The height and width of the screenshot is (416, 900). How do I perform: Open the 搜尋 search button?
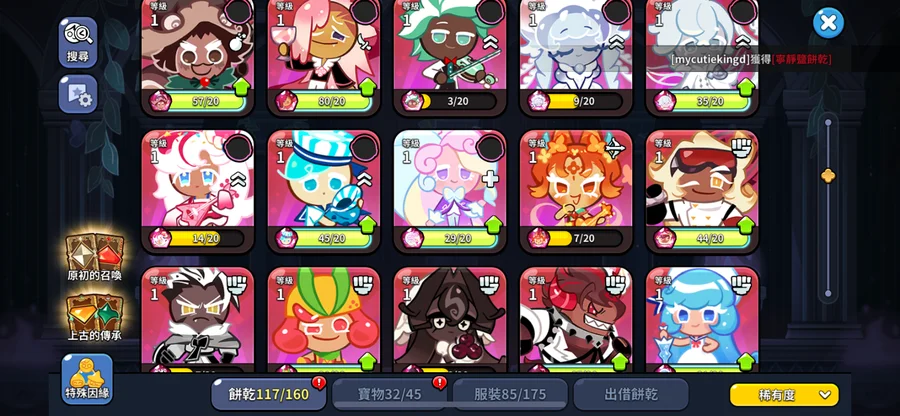coord(77,41)
